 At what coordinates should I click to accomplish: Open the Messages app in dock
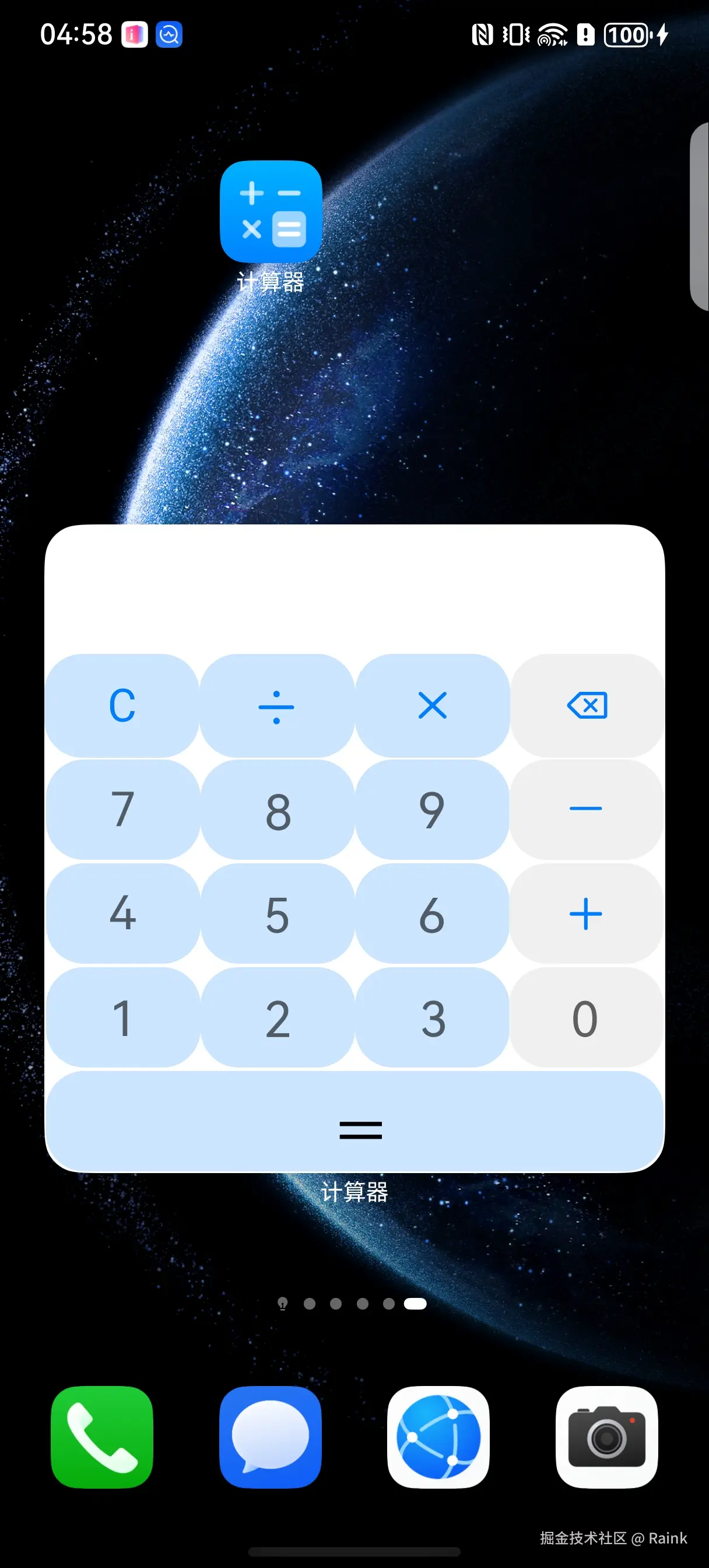270,1437
